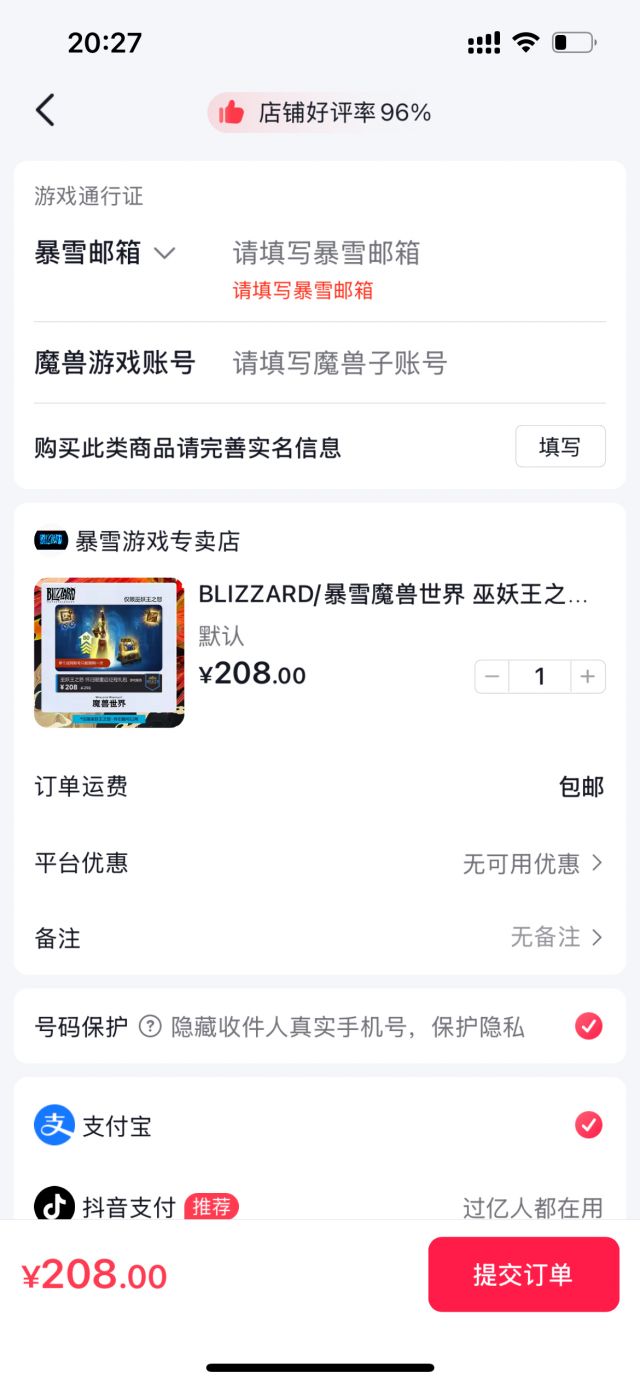Decrease item quantity with minus button
640x1385 pixels.
[492, 677]
